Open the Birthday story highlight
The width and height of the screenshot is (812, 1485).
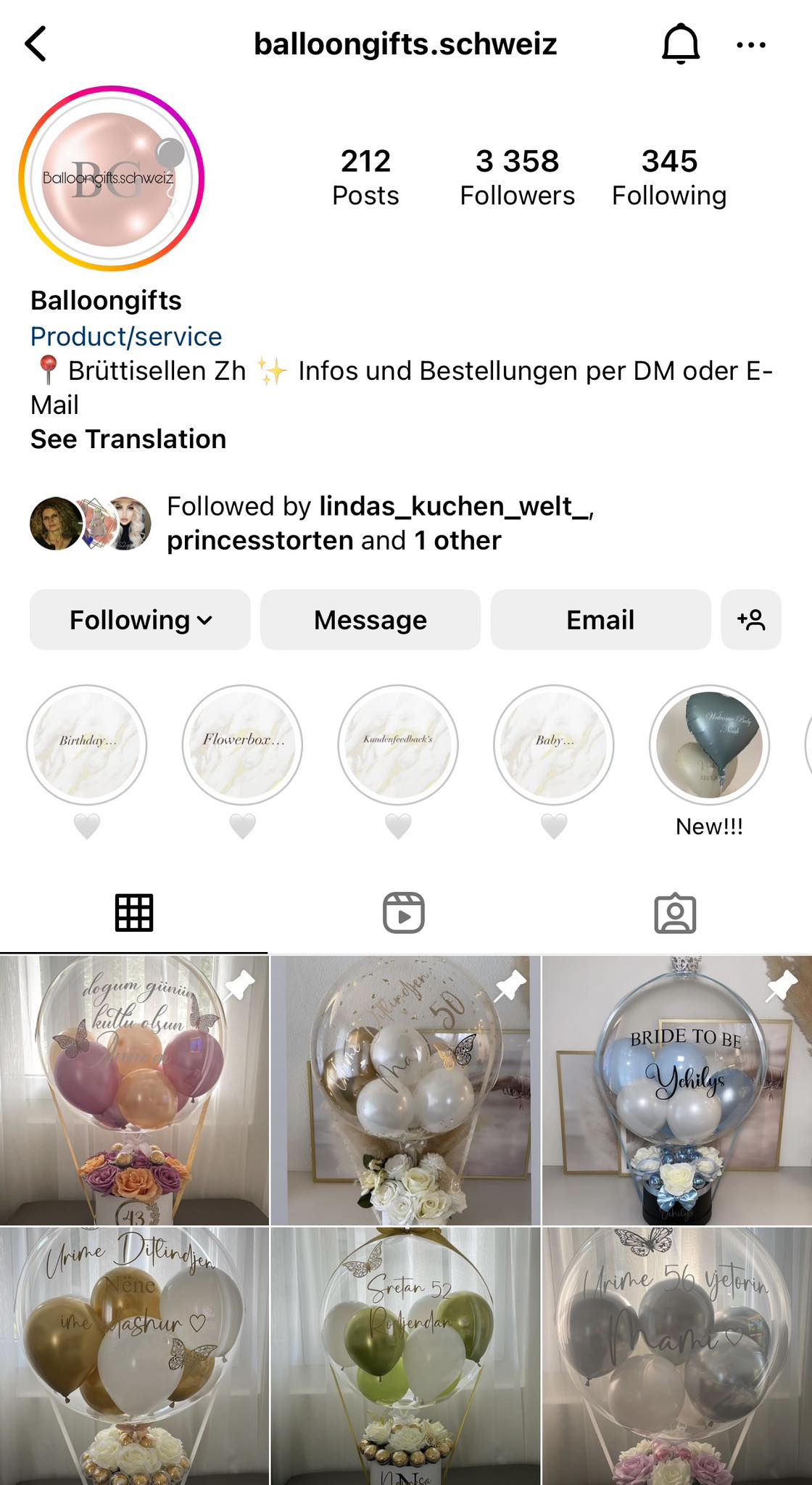pos(87,745)
